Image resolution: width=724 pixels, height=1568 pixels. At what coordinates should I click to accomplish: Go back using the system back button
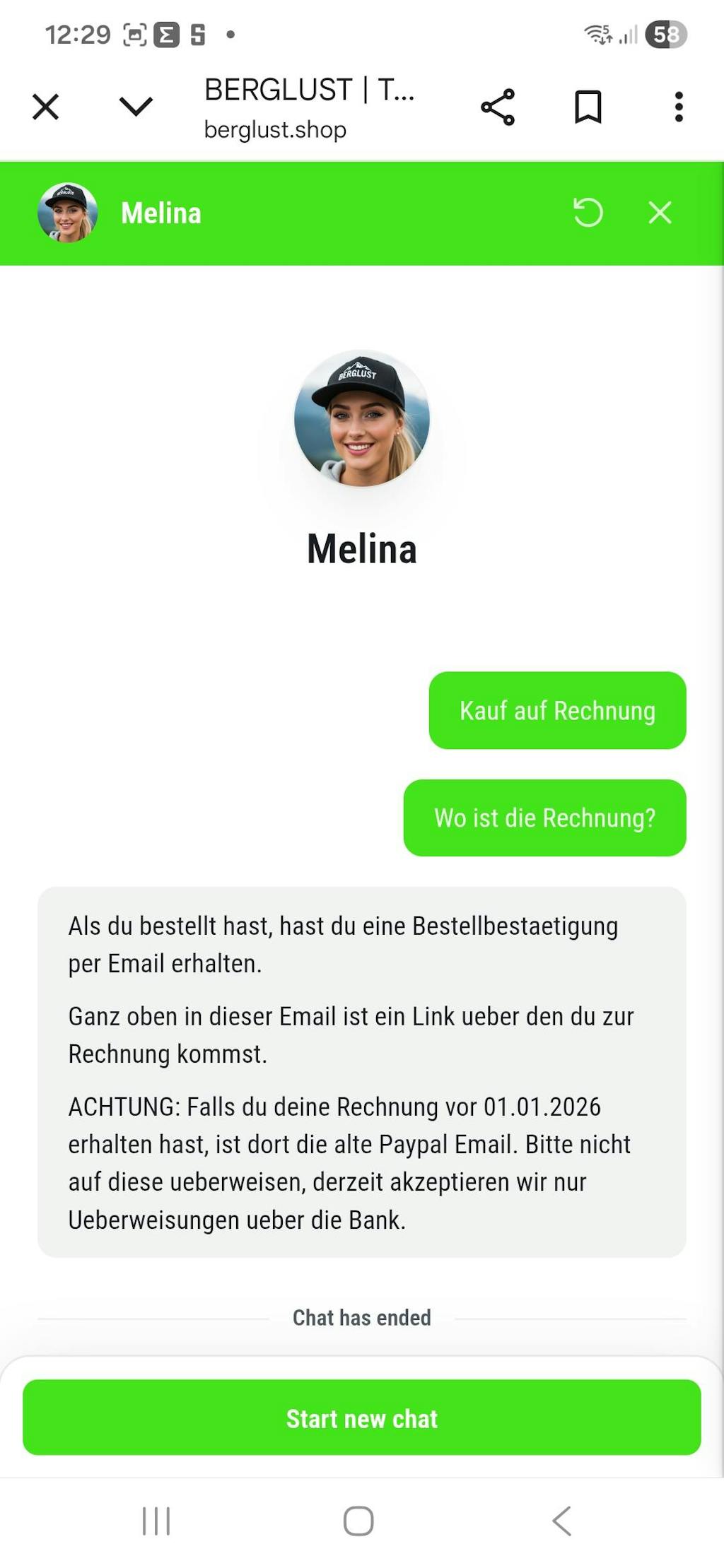point(562,1521)
